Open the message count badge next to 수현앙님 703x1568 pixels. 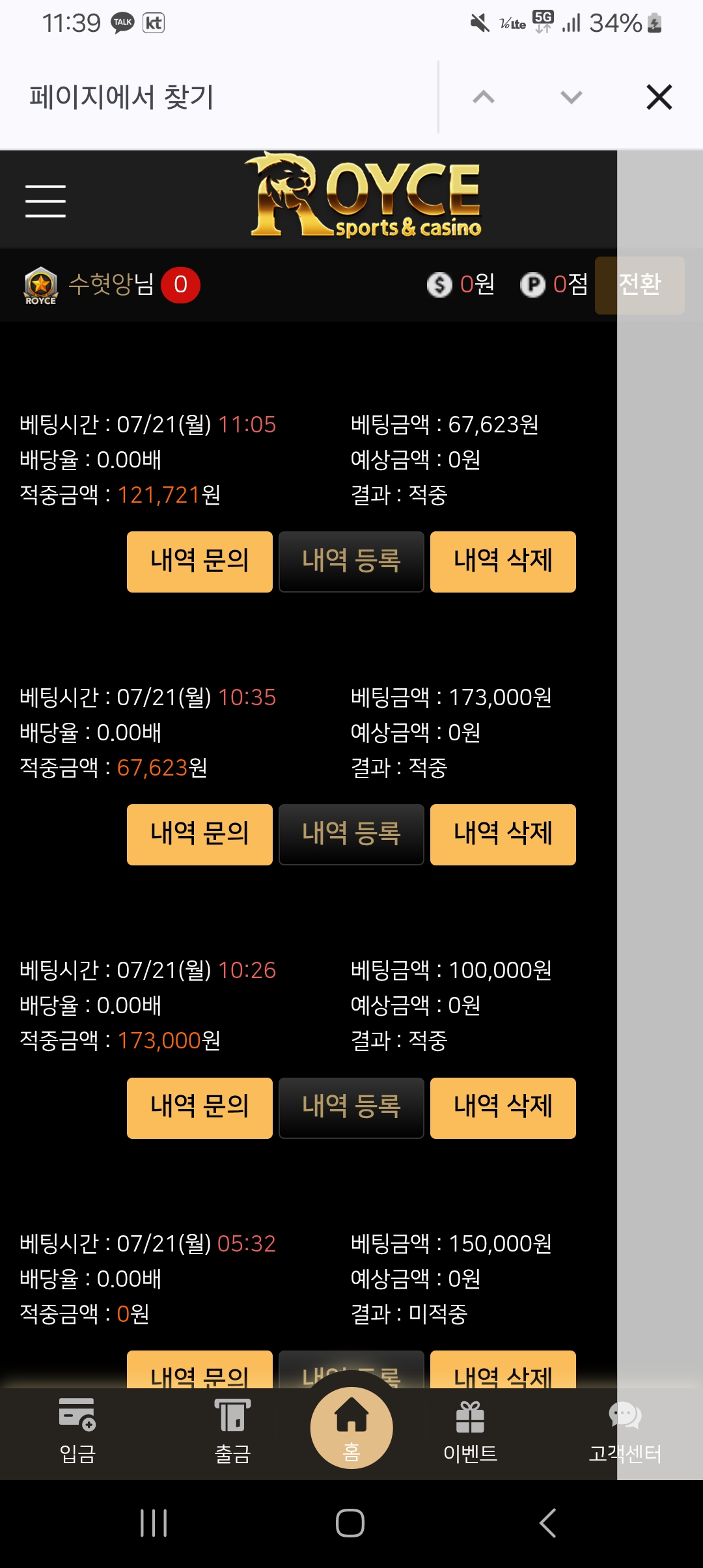coord(180,285)
